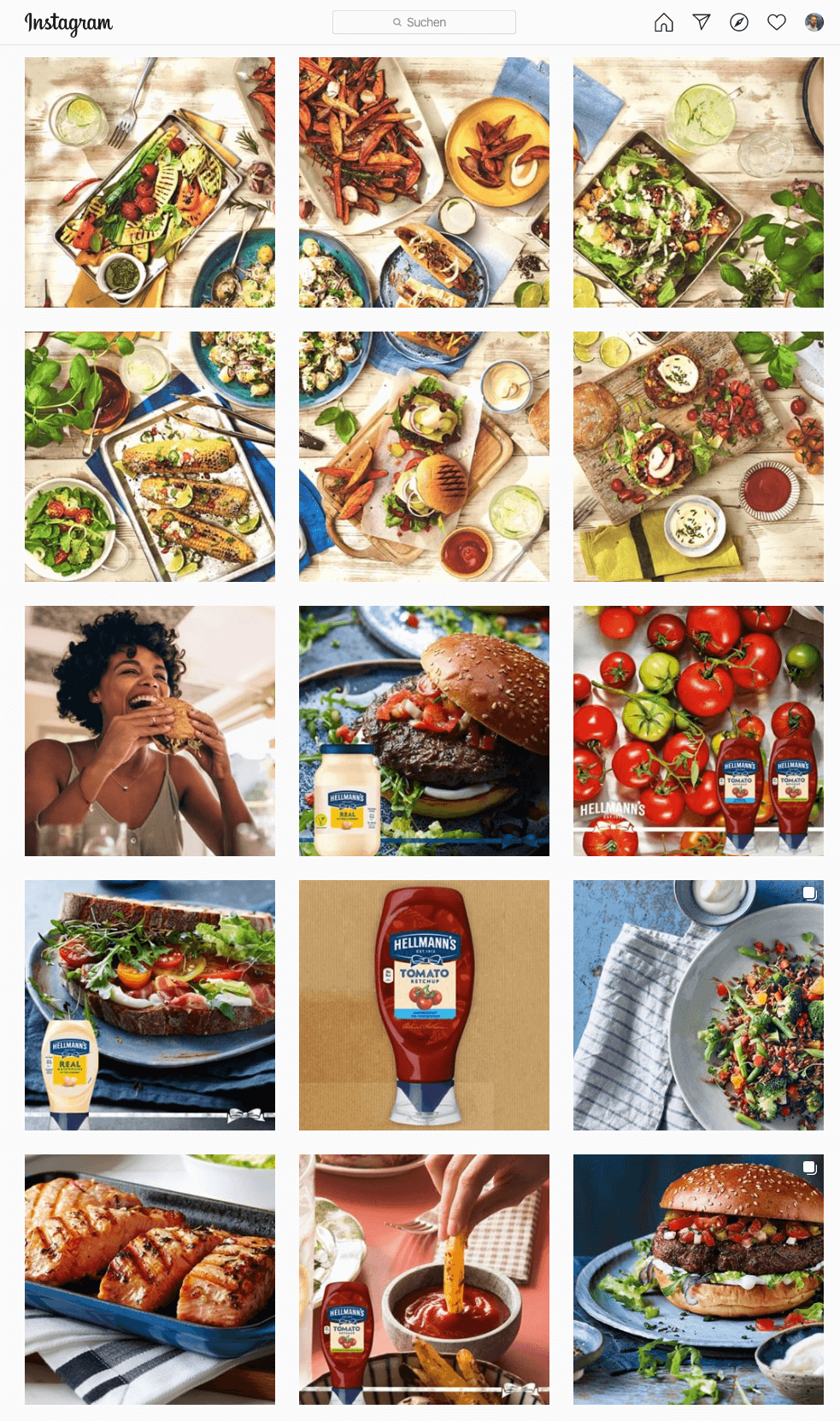Open the open sandwich with mayo post
The width and height of the screenshot is (840, 1421).
pyautogui.click(x=150, y=1005)
